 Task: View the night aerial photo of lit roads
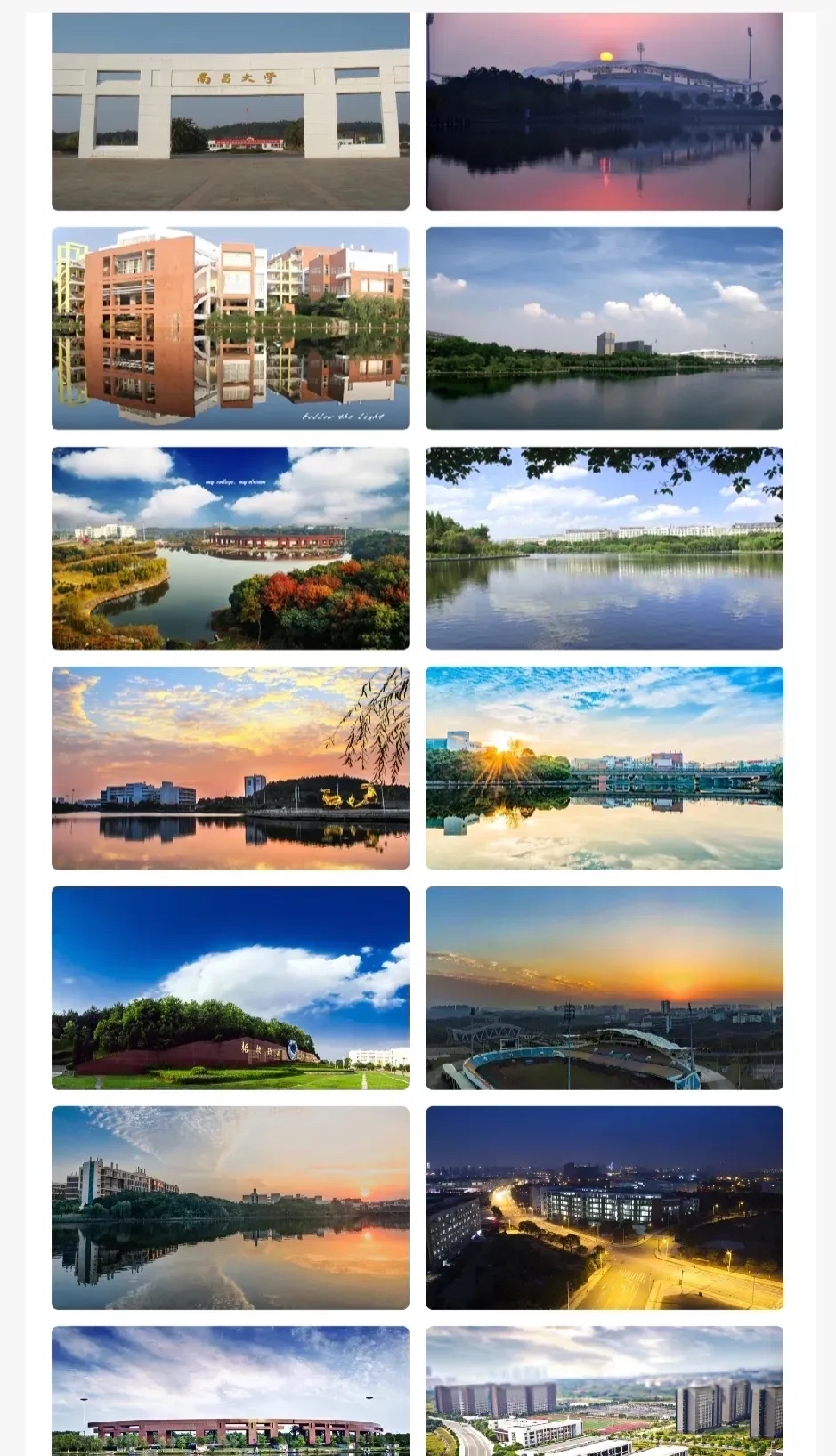click(x=604, y=1208)
